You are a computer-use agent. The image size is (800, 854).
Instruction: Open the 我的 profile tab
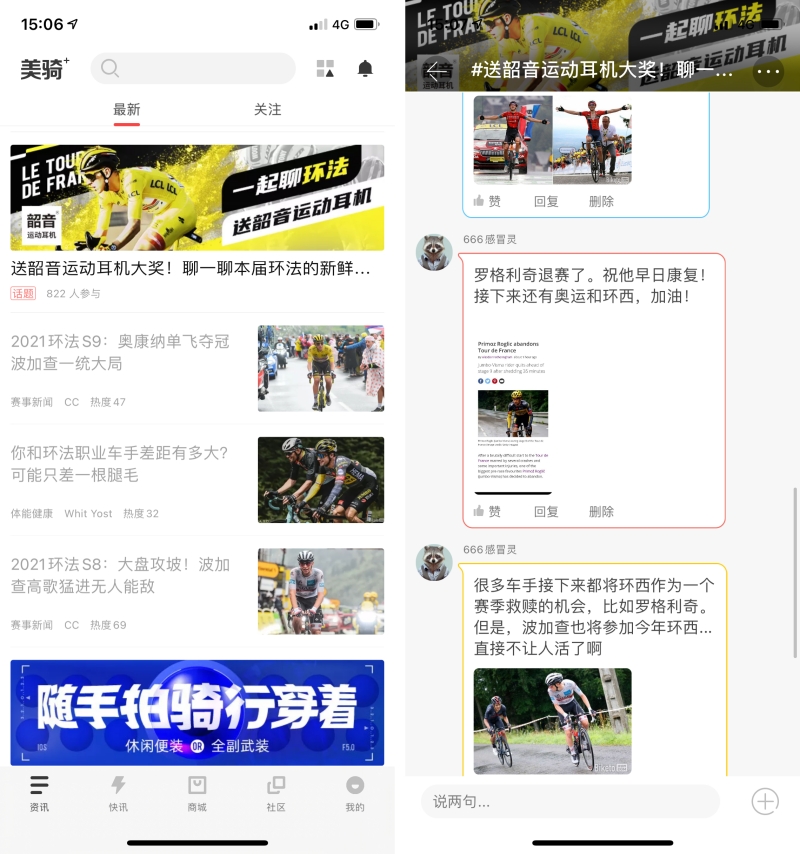(x=355, y=794)
